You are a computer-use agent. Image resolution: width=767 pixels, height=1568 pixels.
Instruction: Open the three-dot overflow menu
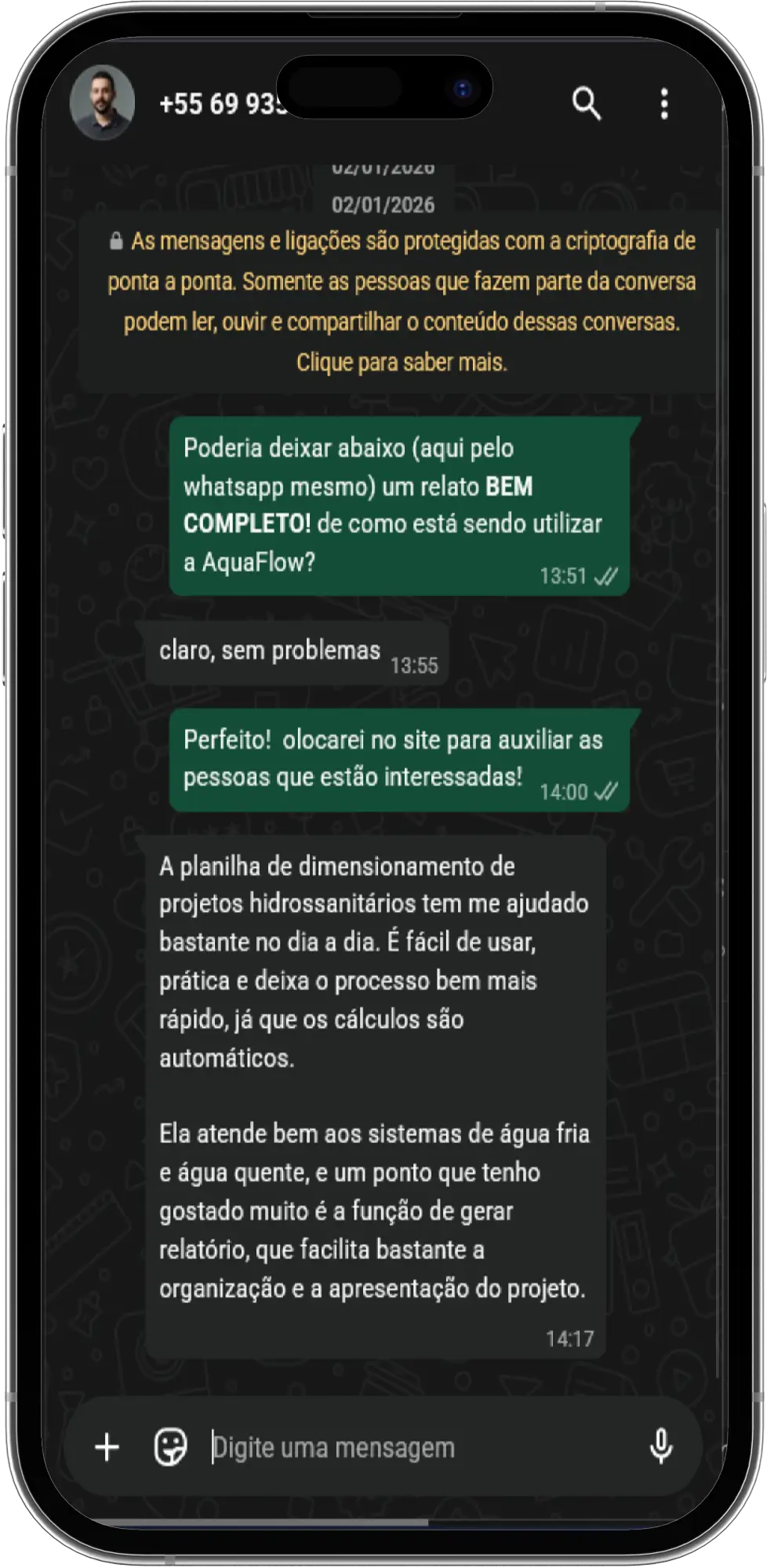point(665,104)
